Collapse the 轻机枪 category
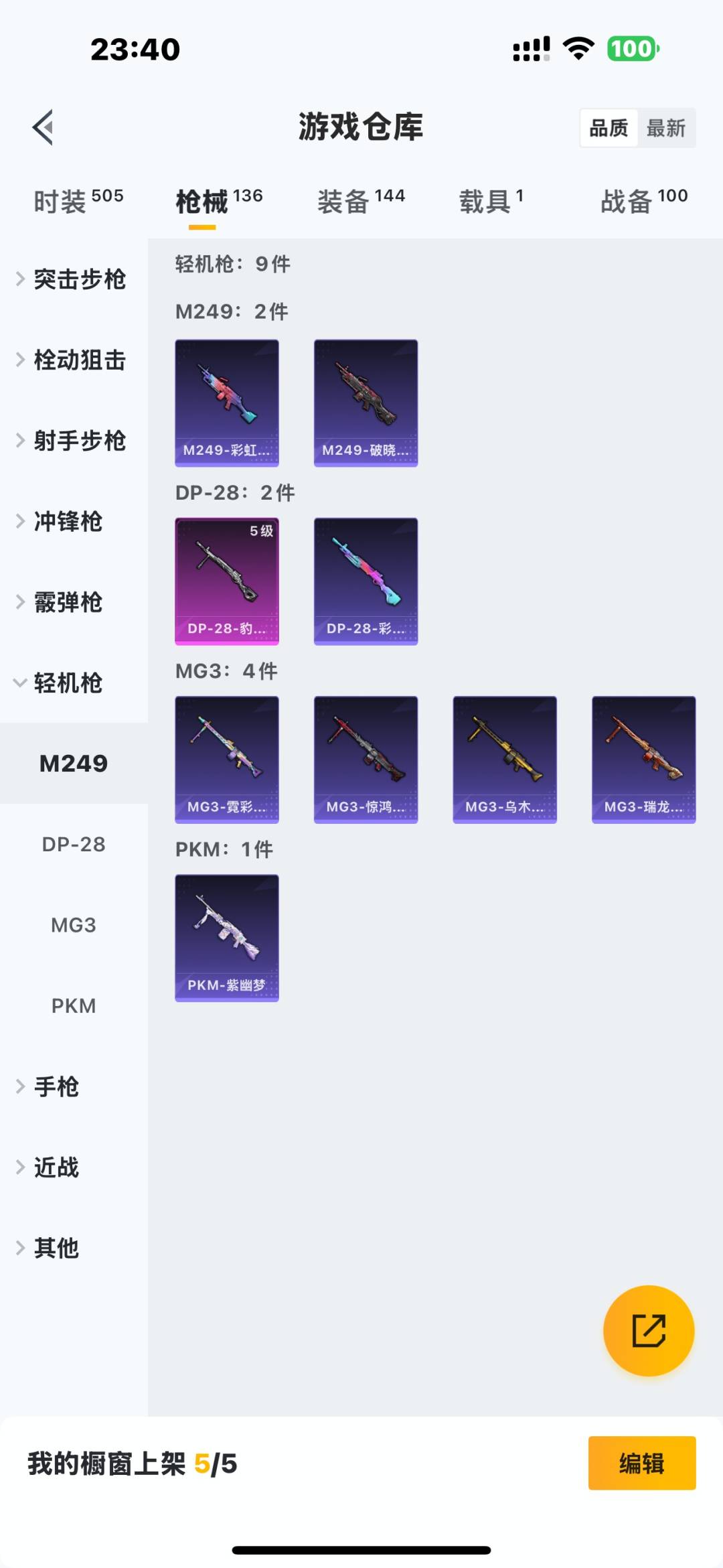The width and height of the screenshot is (723, 1568). pos(67,683)
